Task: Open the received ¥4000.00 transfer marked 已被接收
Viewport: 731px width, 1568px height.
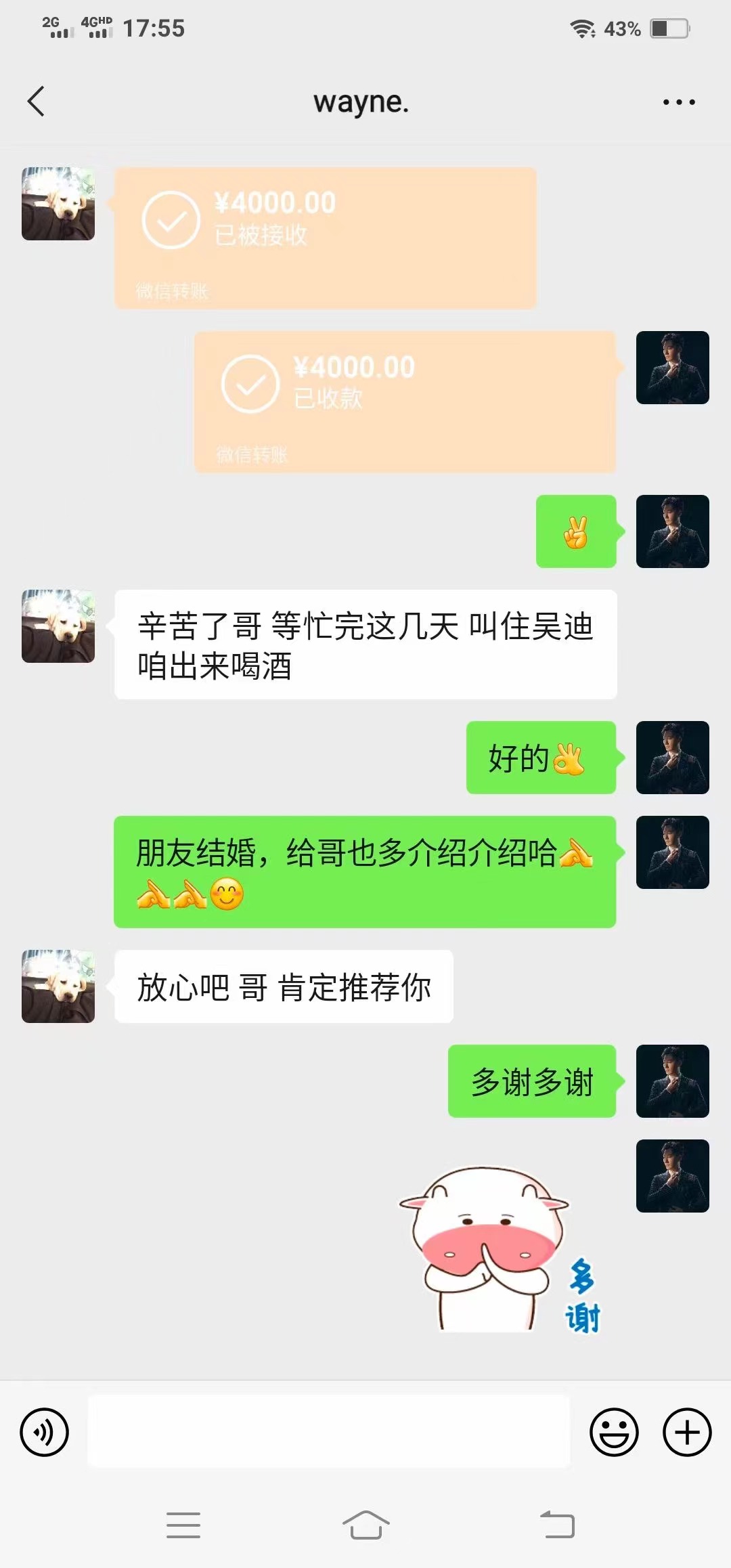Action: point(326,238)
